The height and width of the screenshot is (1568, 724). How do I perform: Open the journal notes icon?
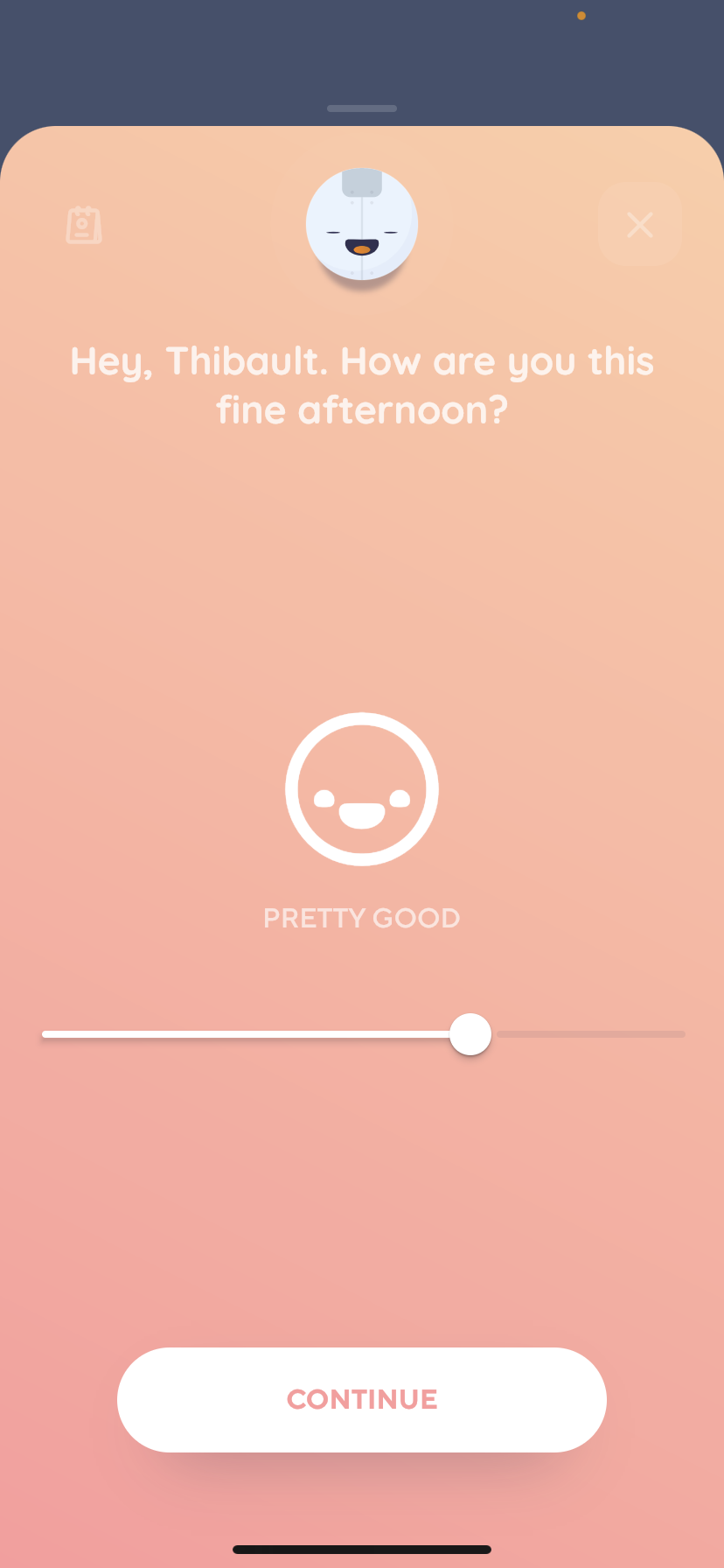(x=84, y=225)
